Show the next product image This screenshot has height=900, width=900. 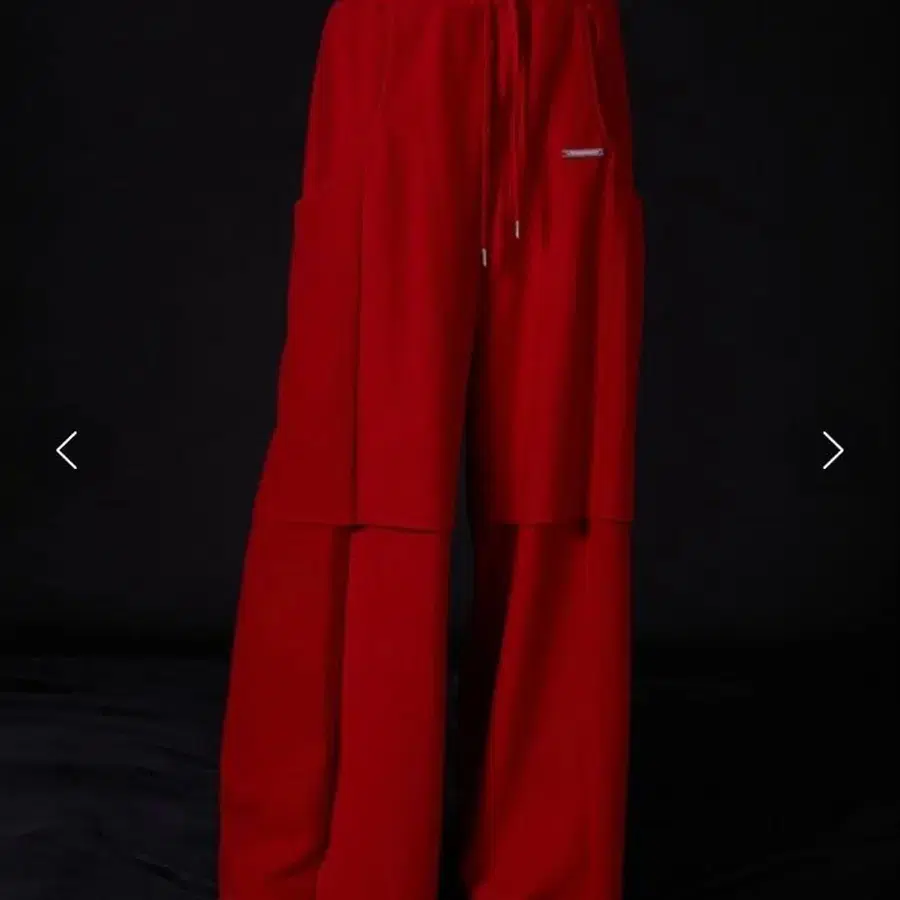pyautogui.click(x=833, y=451)
